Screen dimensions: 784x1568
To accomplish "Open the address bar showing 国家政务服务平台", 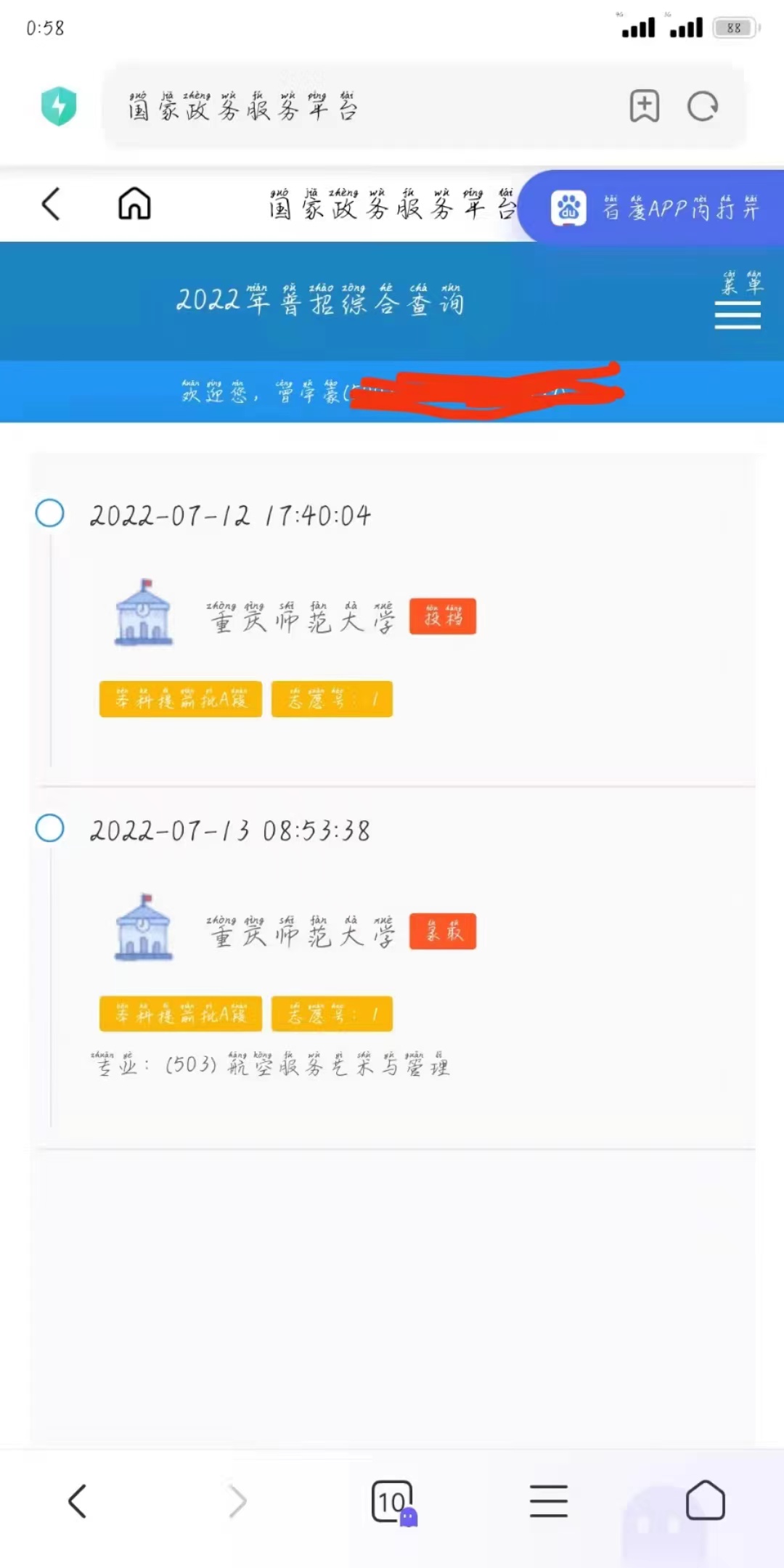I will pos(363,107).
